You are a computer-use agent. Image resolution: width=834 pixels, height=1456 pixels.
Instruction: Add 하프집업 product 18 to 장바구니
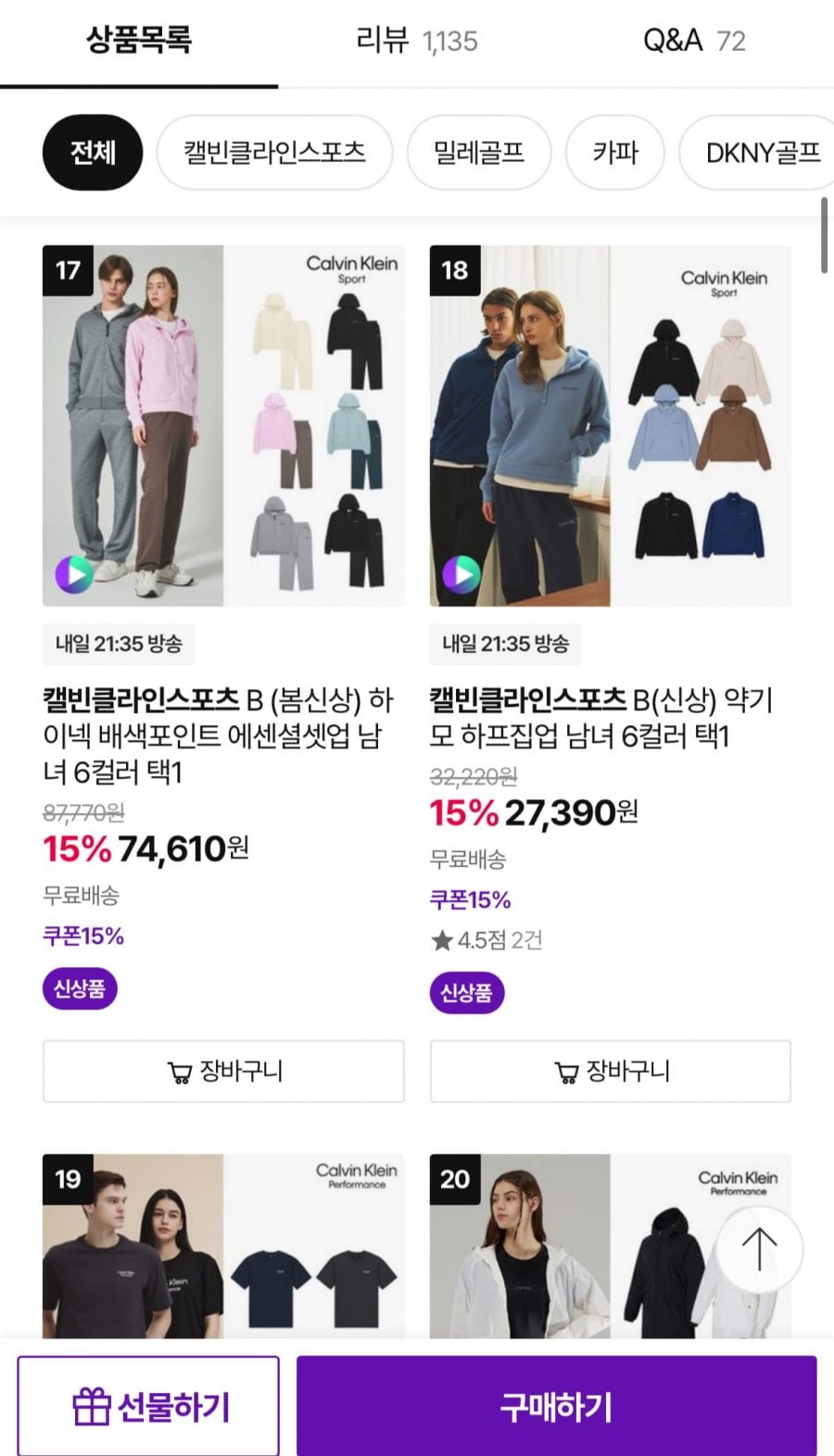[610, 1072]
